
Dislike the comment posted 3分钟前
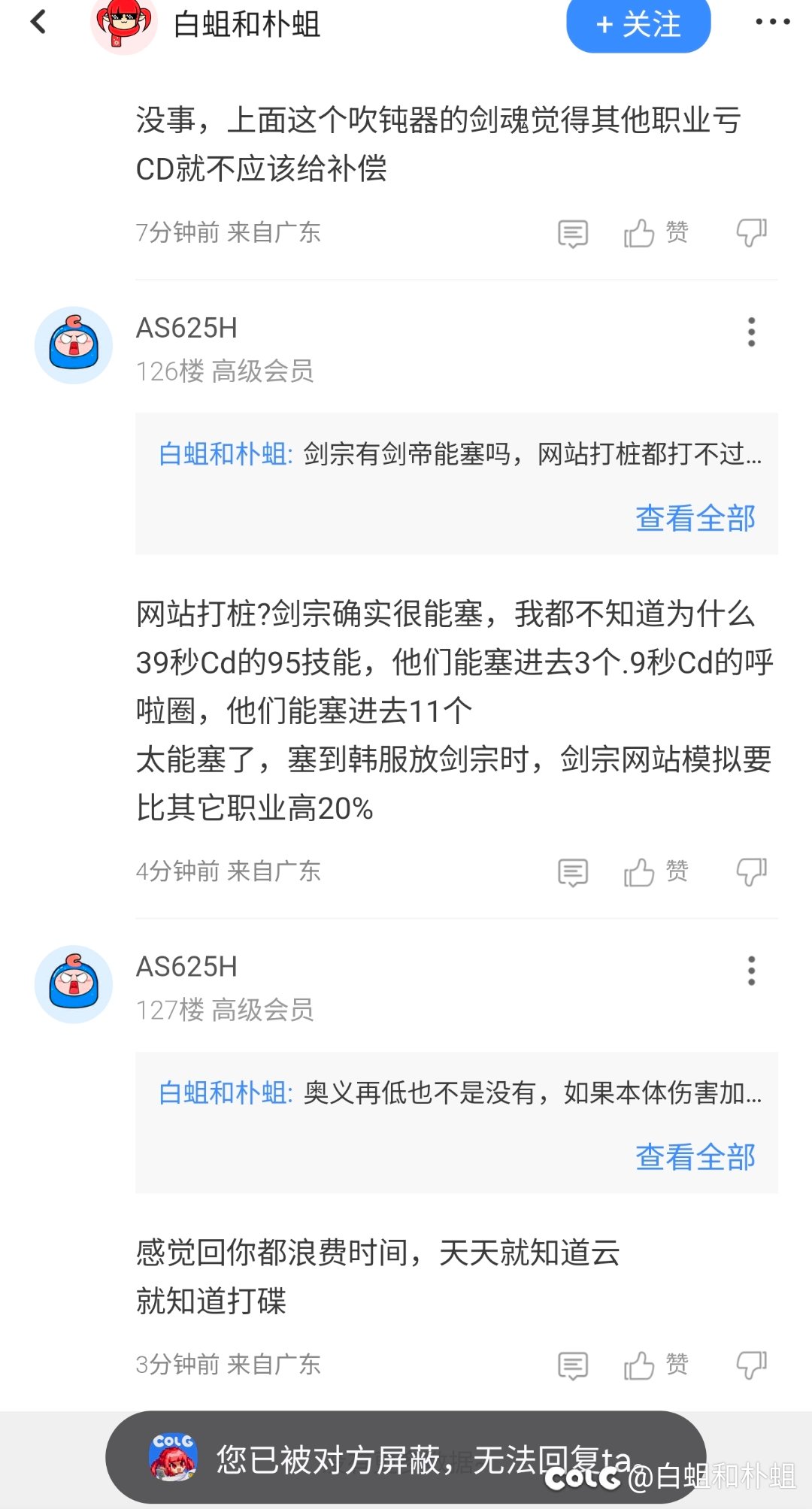pos(751,1365)
